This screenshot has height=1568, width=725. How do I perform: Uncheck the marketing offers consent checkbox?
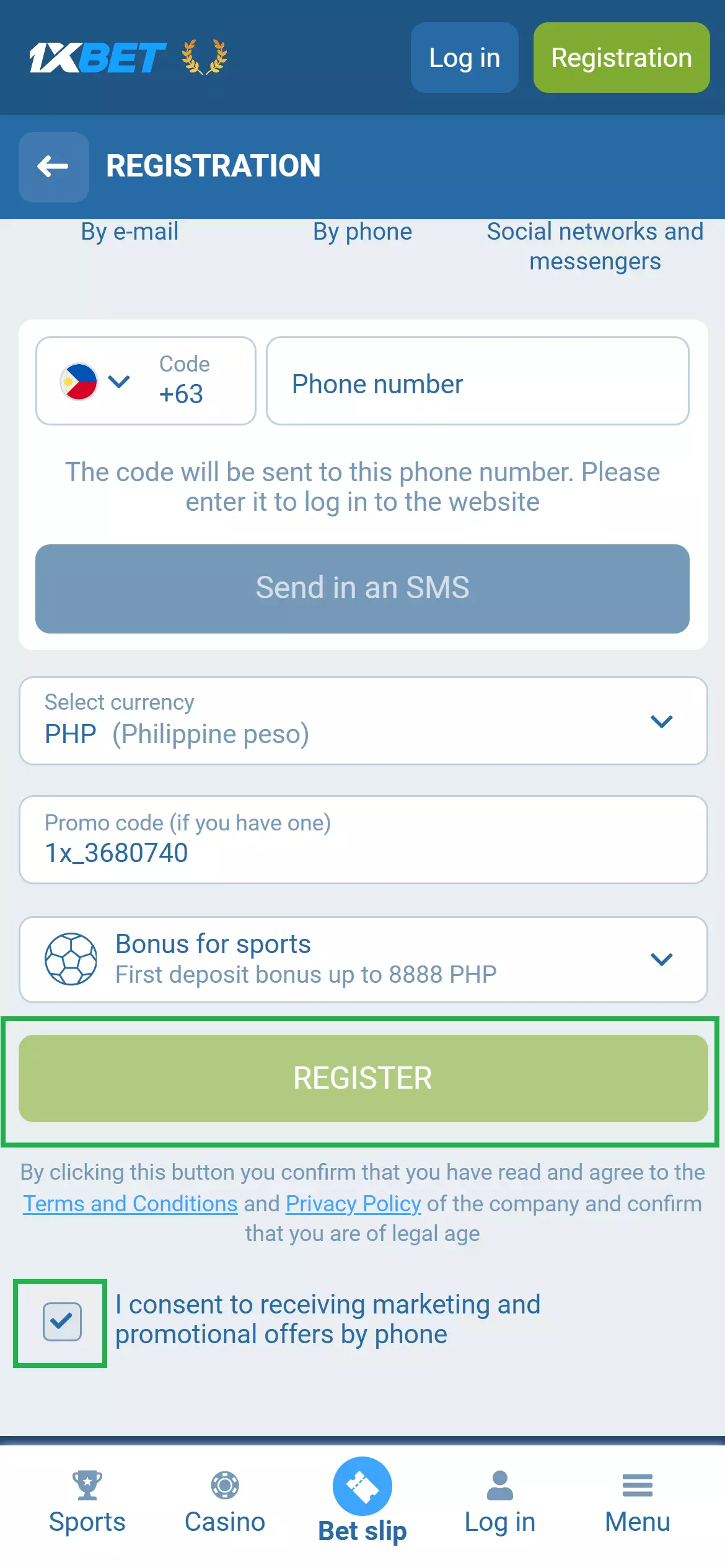(x=62, y=1321)
